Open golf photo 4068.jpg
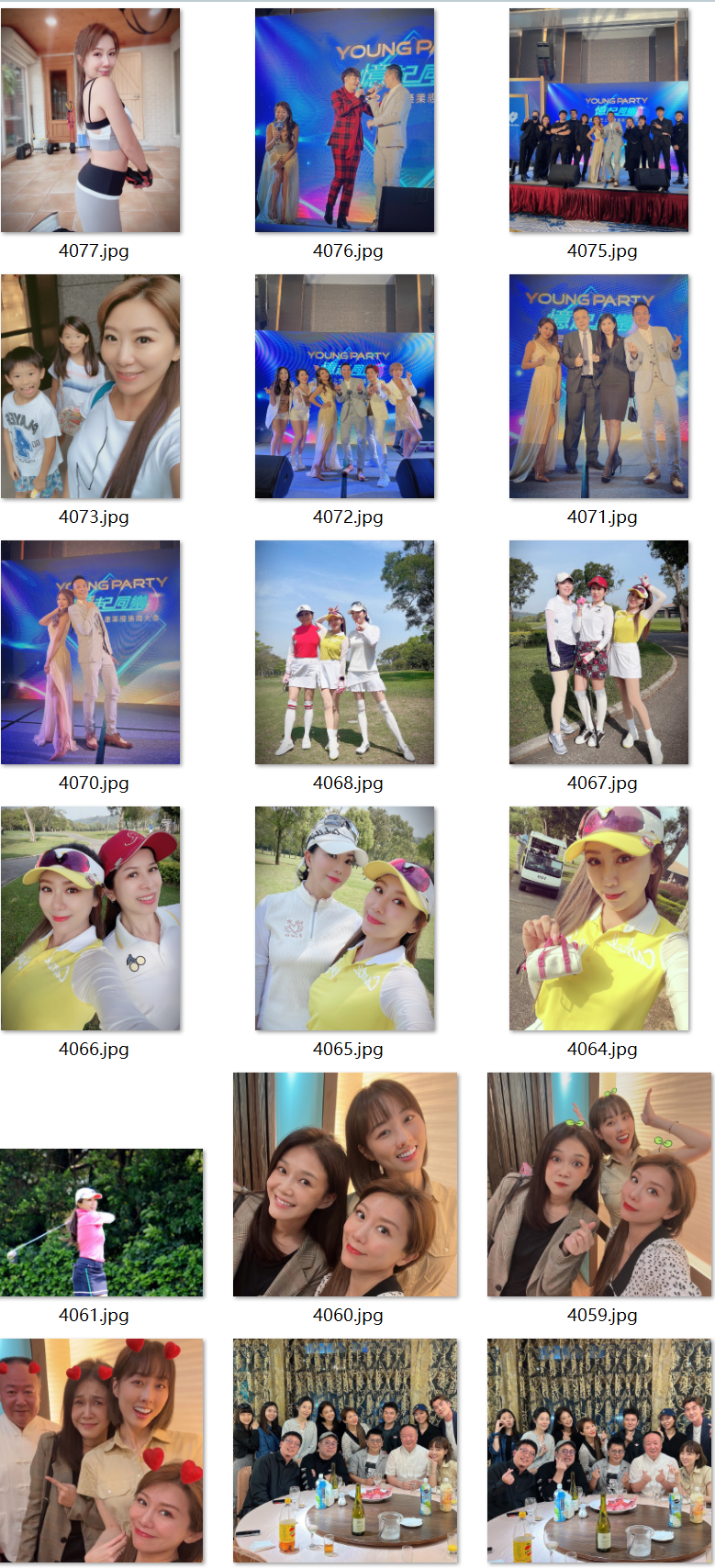The height and width of the screenshot is (1568, 715). (x=344, y=652)
